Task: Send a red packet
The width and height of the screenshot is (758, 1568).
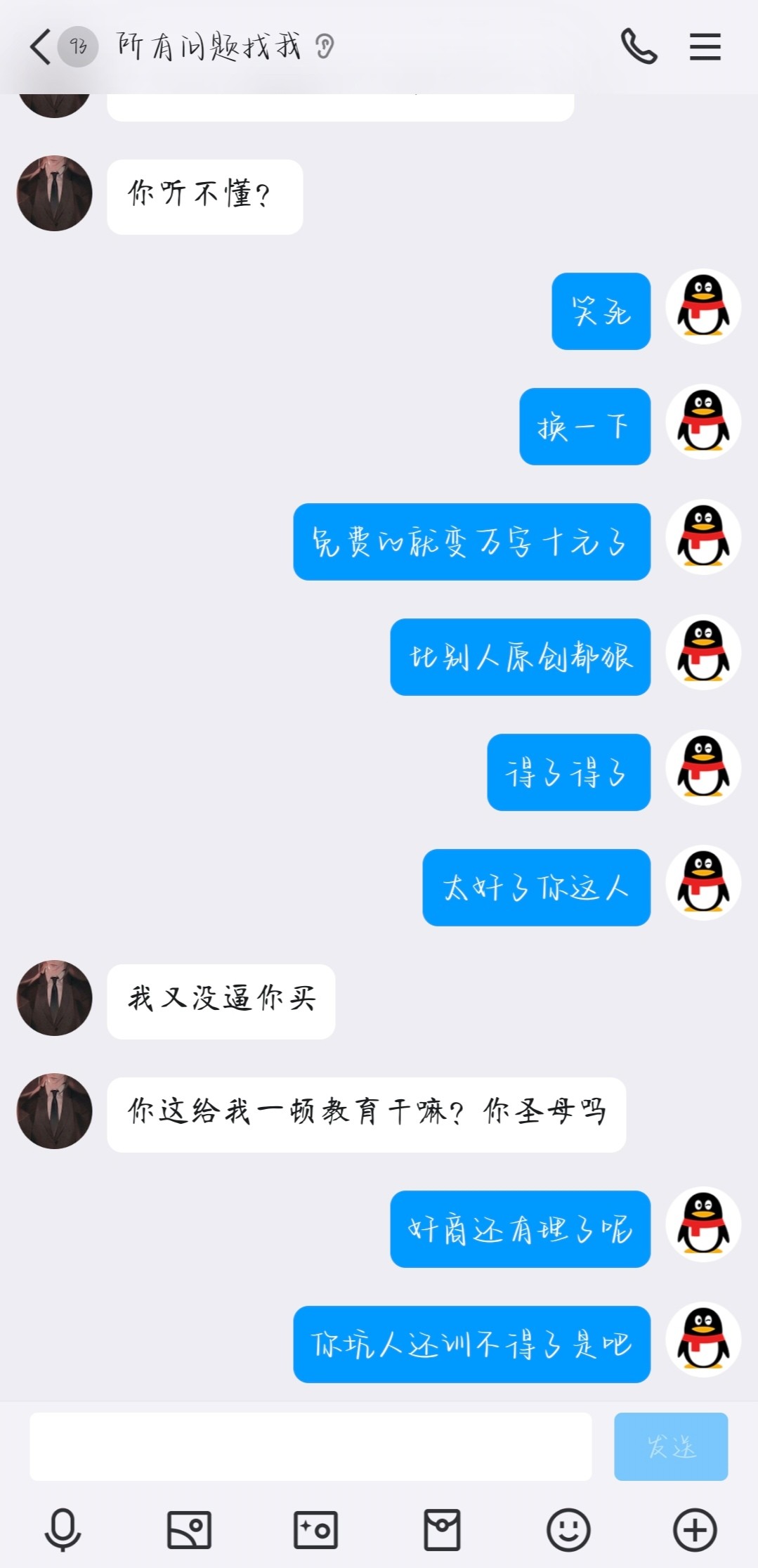Action: tap(442, 1529)
